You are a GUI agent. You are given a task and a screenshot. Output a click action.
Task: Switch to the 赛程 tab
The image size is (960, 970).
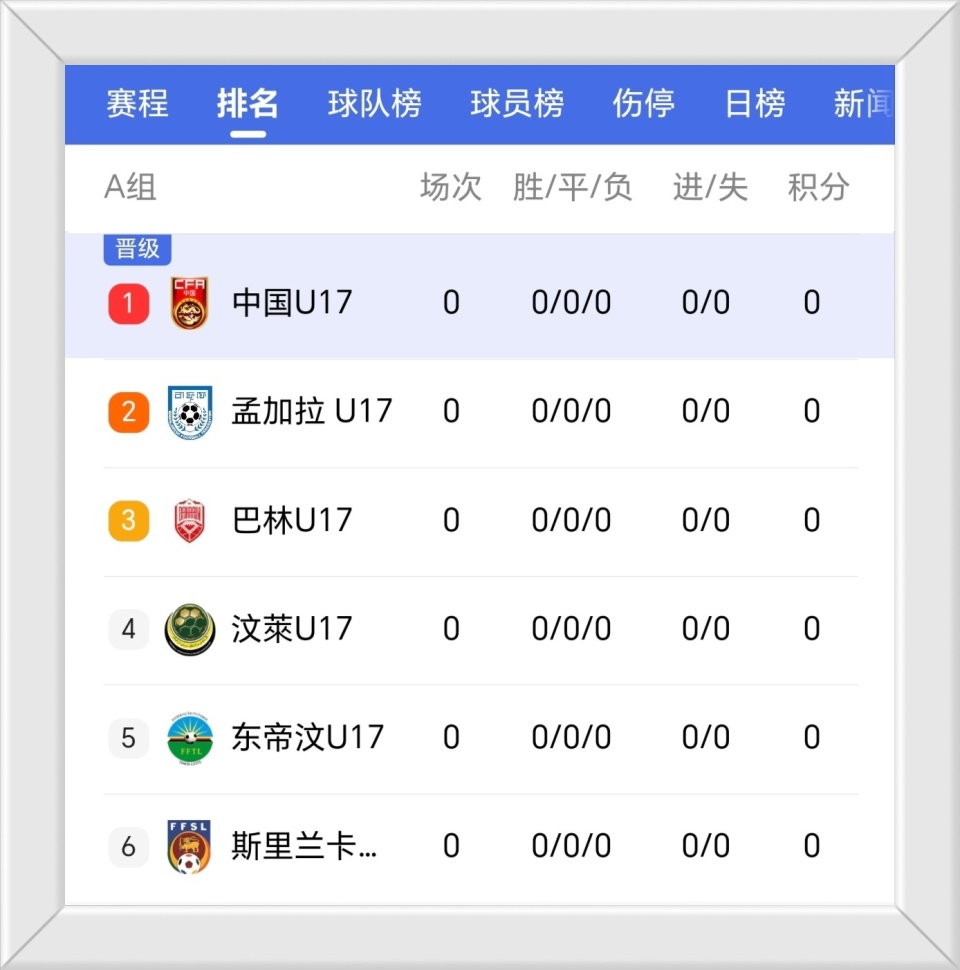[x=137, y=104]
